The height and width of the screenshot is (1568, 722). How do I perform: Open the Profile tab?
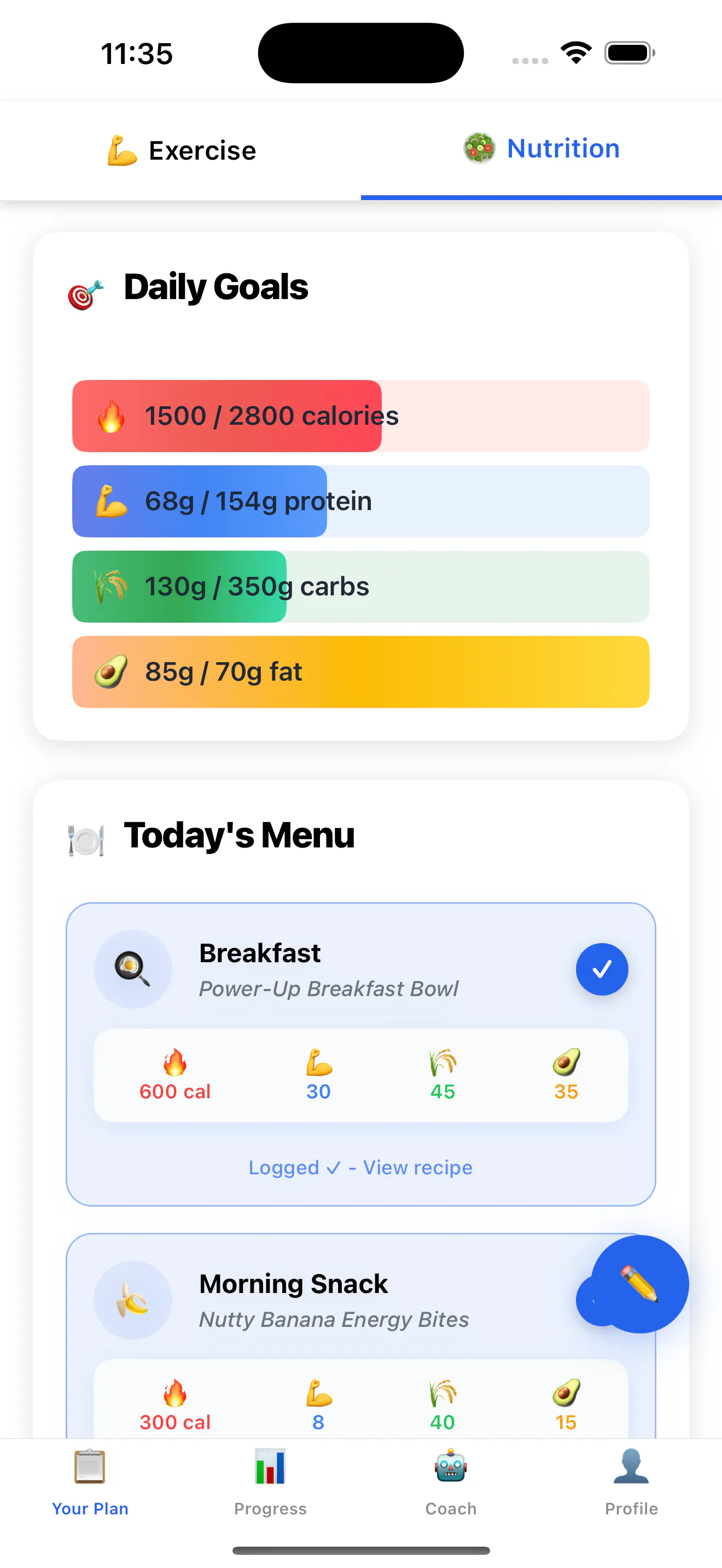click(x=631, y=1483)
